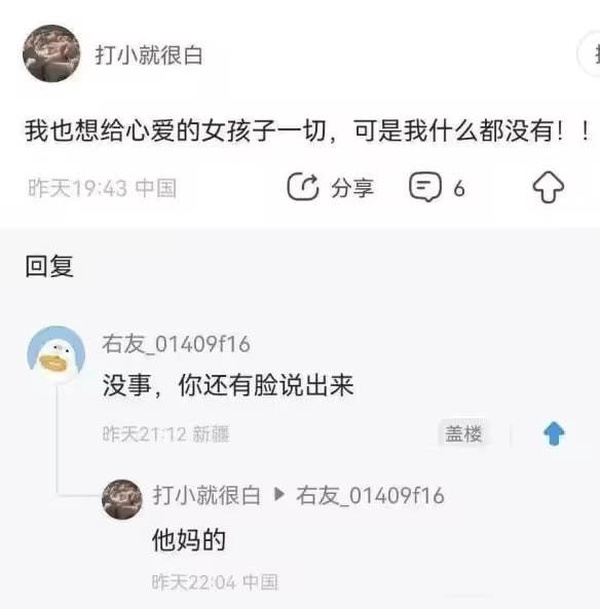The image size is (600, 609).
Task: Open the username 右友_01409f16 above the reply
Action: 176,344
